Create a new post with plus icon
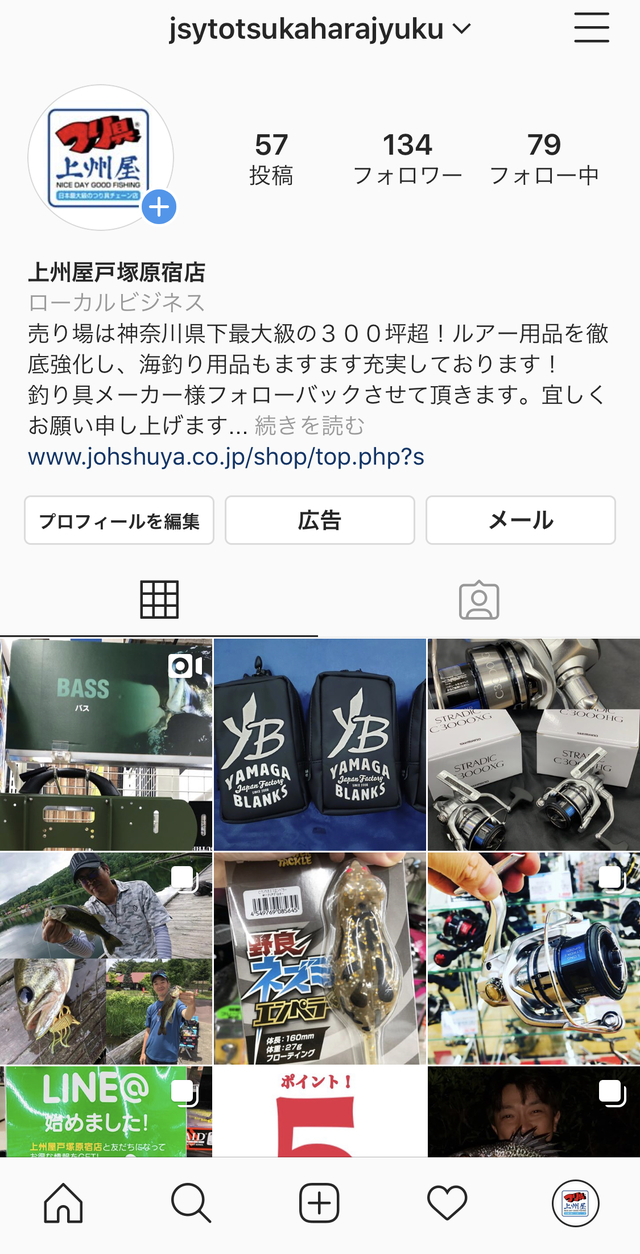 [320, 1203]
